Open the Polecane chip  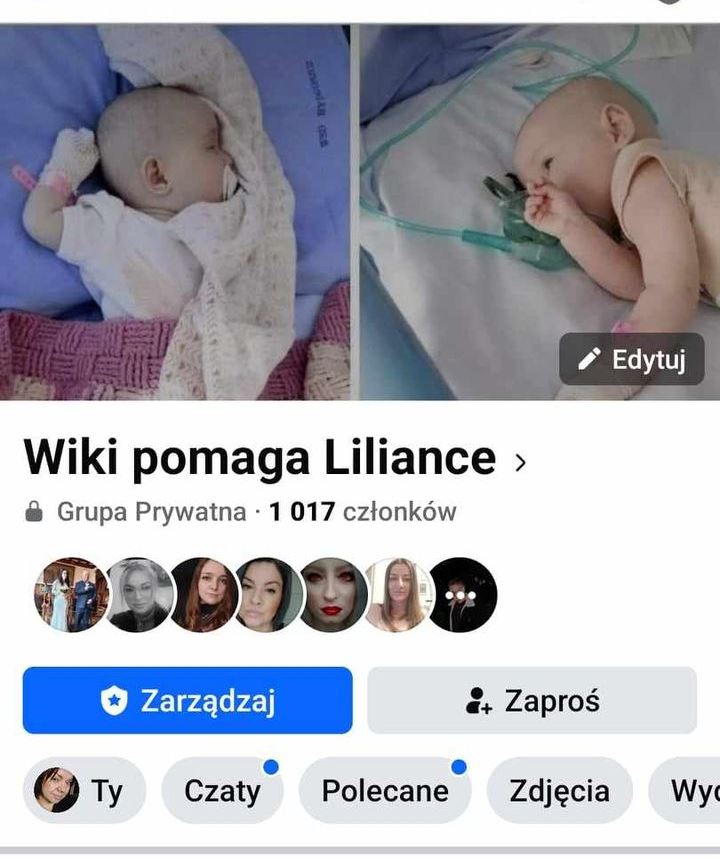[x=384, y=791]
